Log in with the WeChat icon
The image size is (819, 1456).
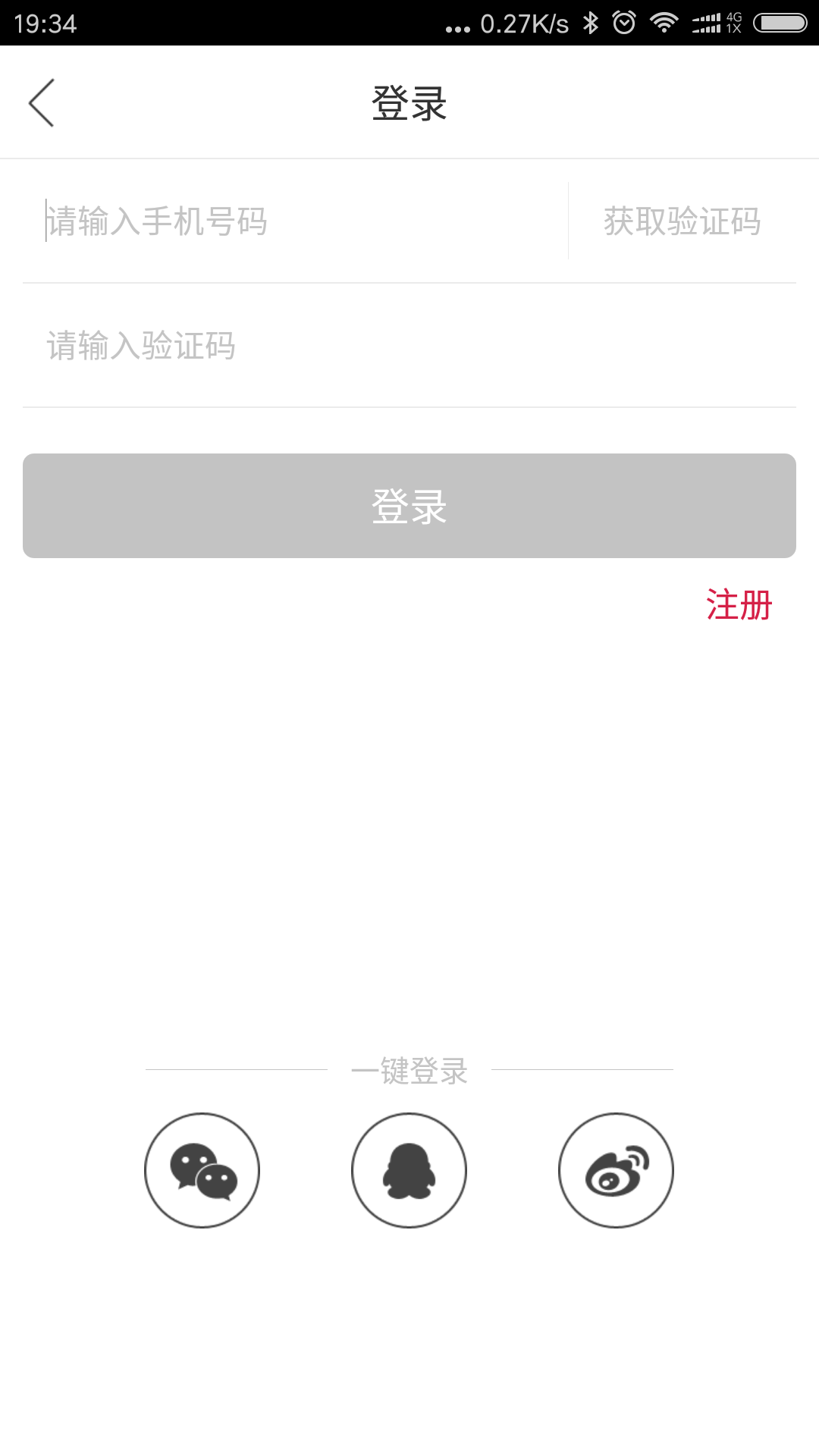click(x=202, y=1170)
